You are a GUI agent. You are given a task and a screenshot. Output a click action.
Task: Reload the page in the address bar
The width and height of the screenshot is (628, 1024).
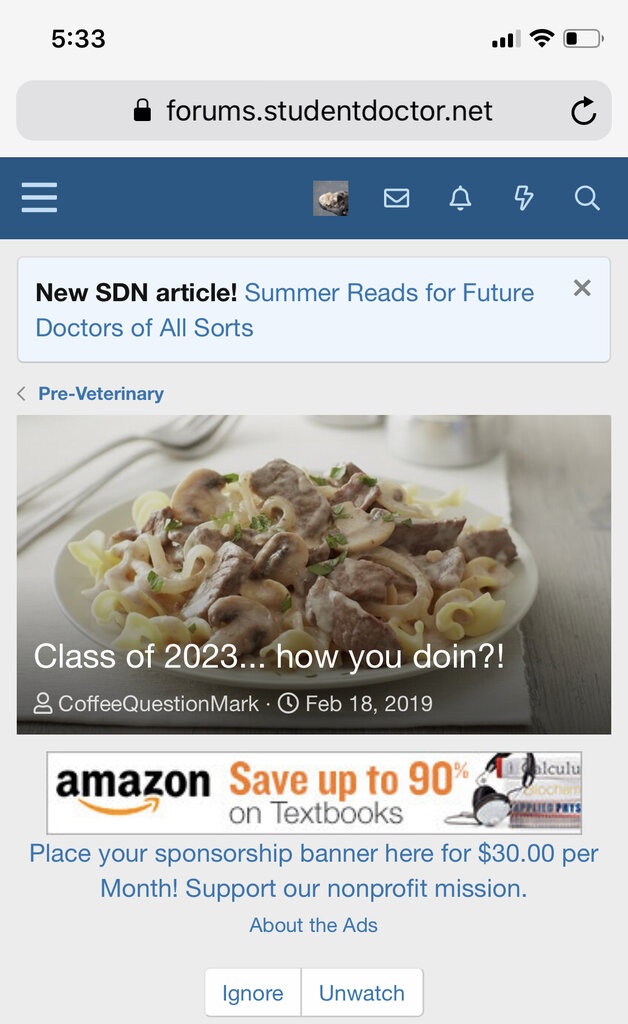click(x=583, y=111)
